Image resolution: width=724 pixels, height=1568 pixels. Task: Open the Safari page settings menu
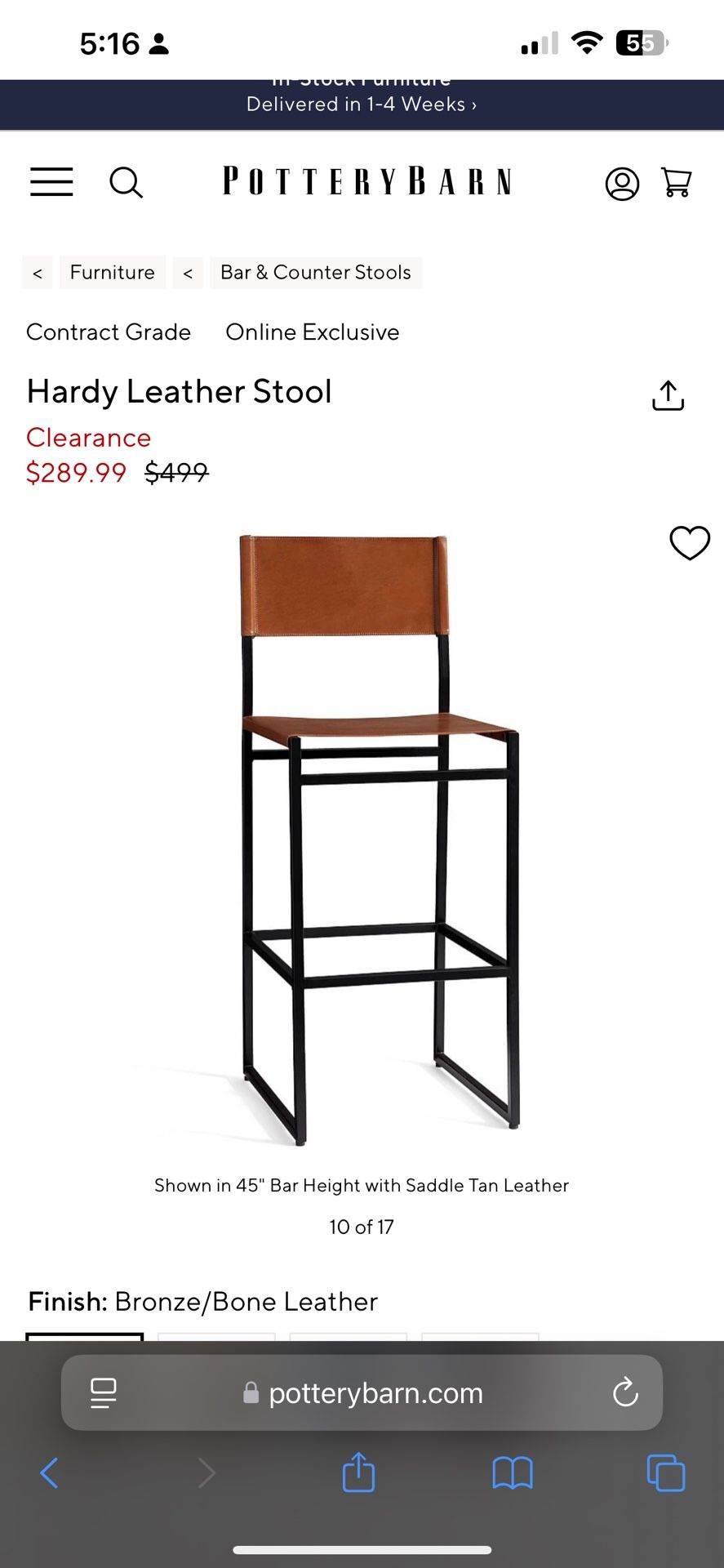click(104, 1393)
